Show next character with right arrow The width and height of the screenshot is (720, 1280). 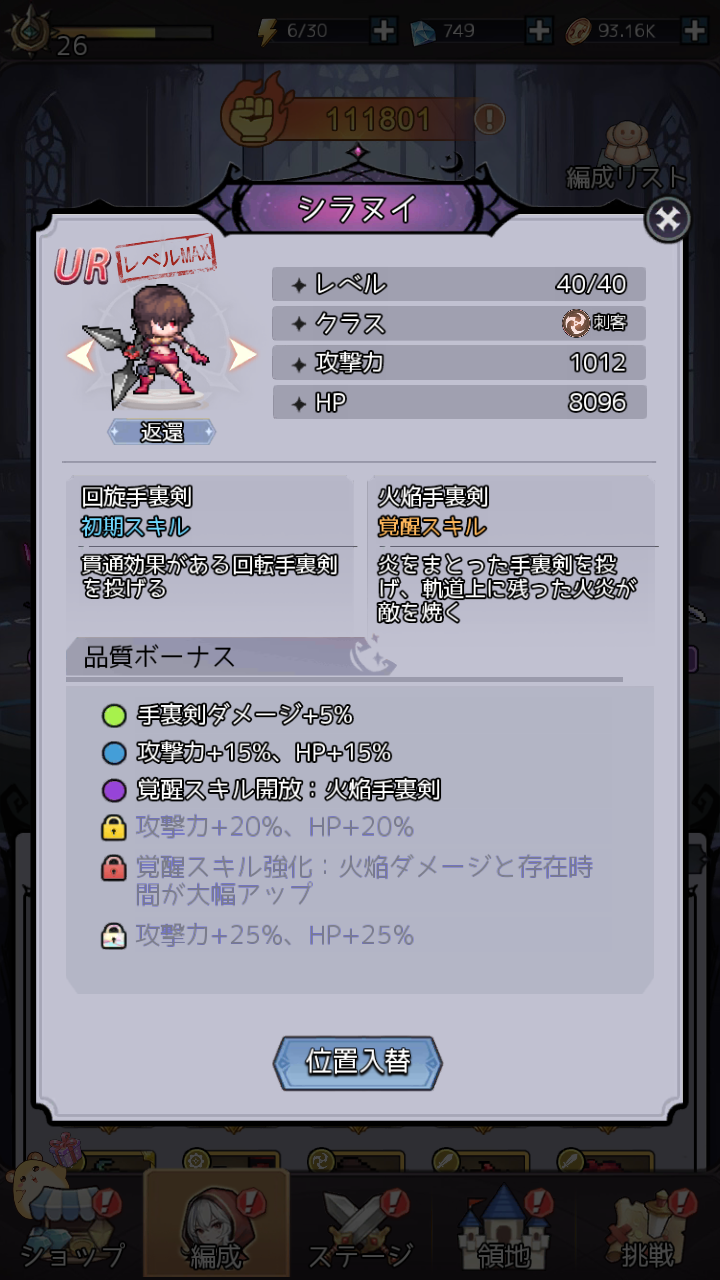(243, 355)
